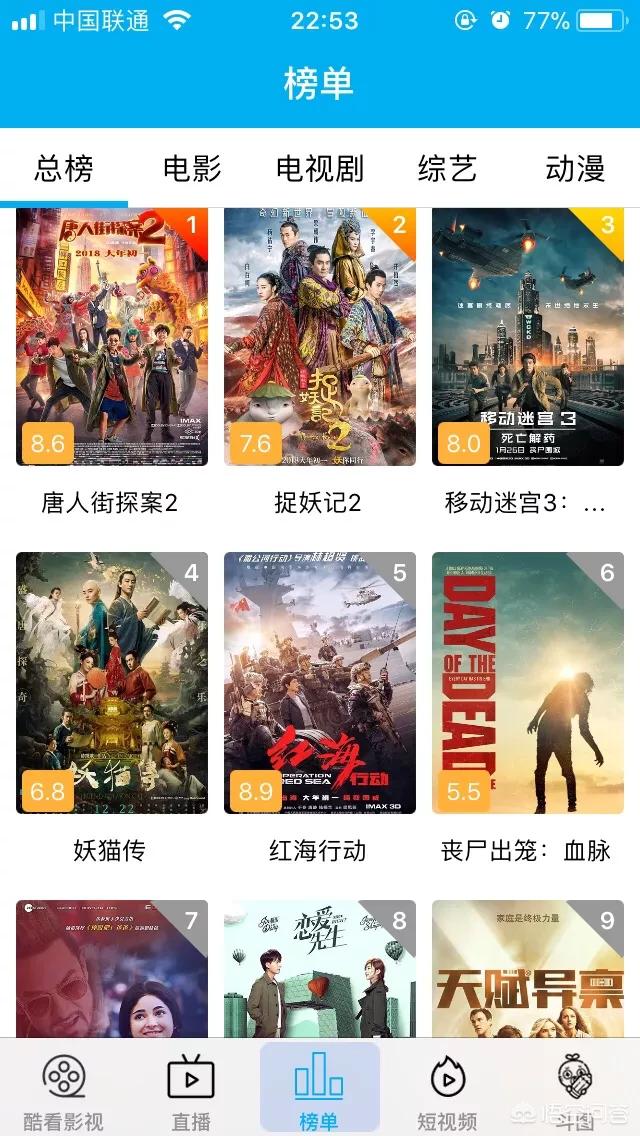Screen dimensions: 640x1136
Task: Switch to the 动漫 tab
Action: click(575, 169)
